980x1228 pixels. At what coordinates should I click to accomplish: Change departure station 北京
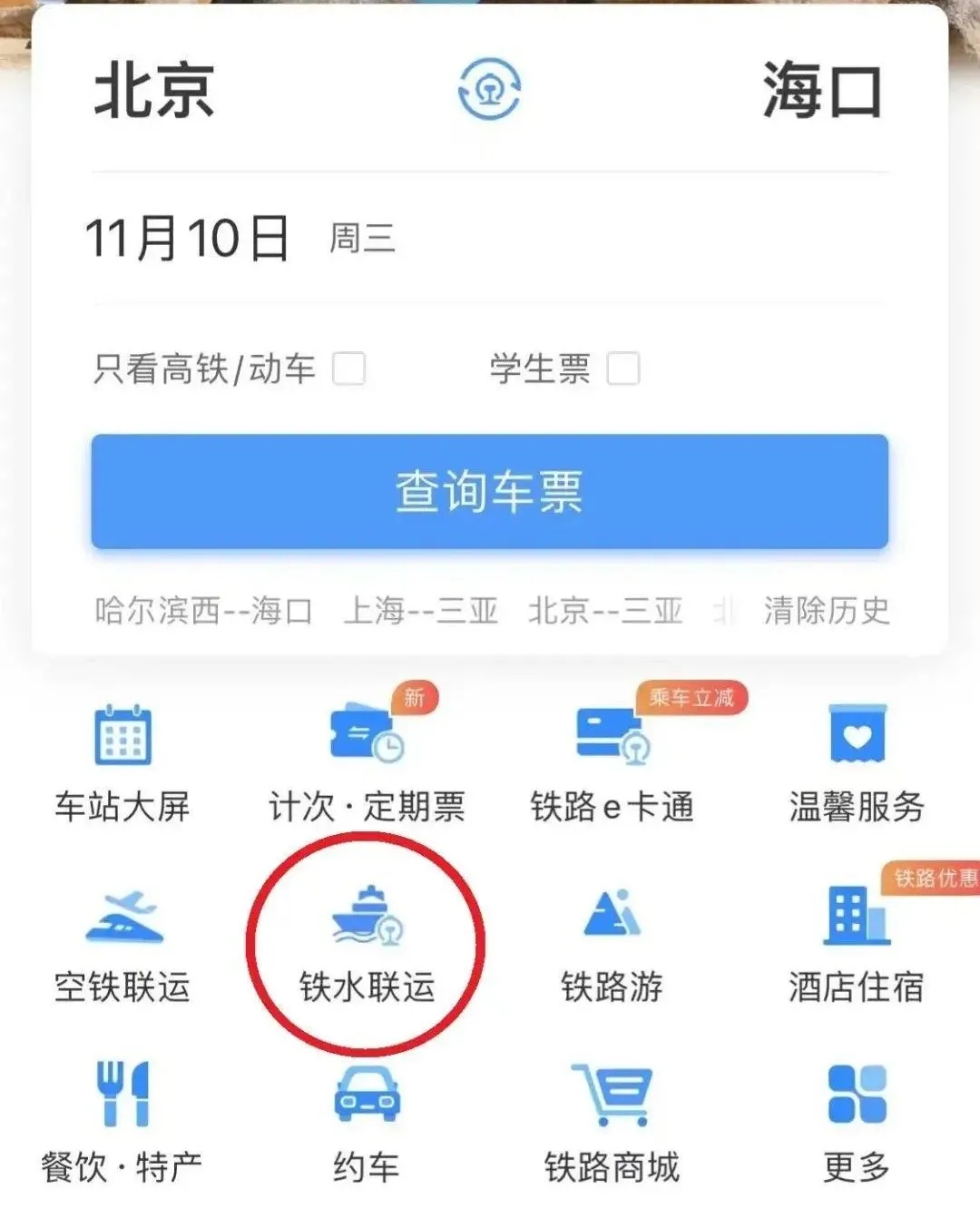tap(154, 91)
